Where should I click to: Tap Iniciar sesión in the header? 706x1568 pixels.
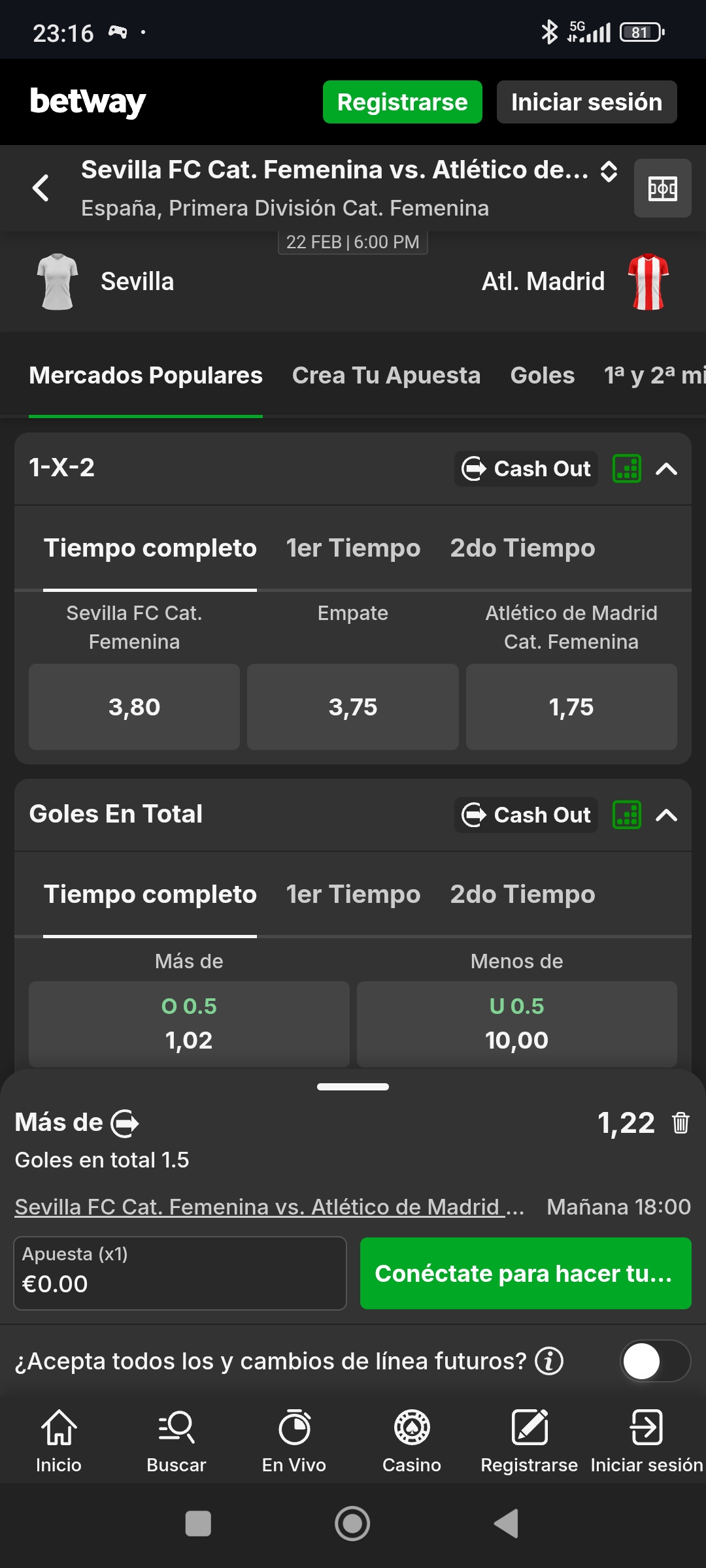(586, 102)
